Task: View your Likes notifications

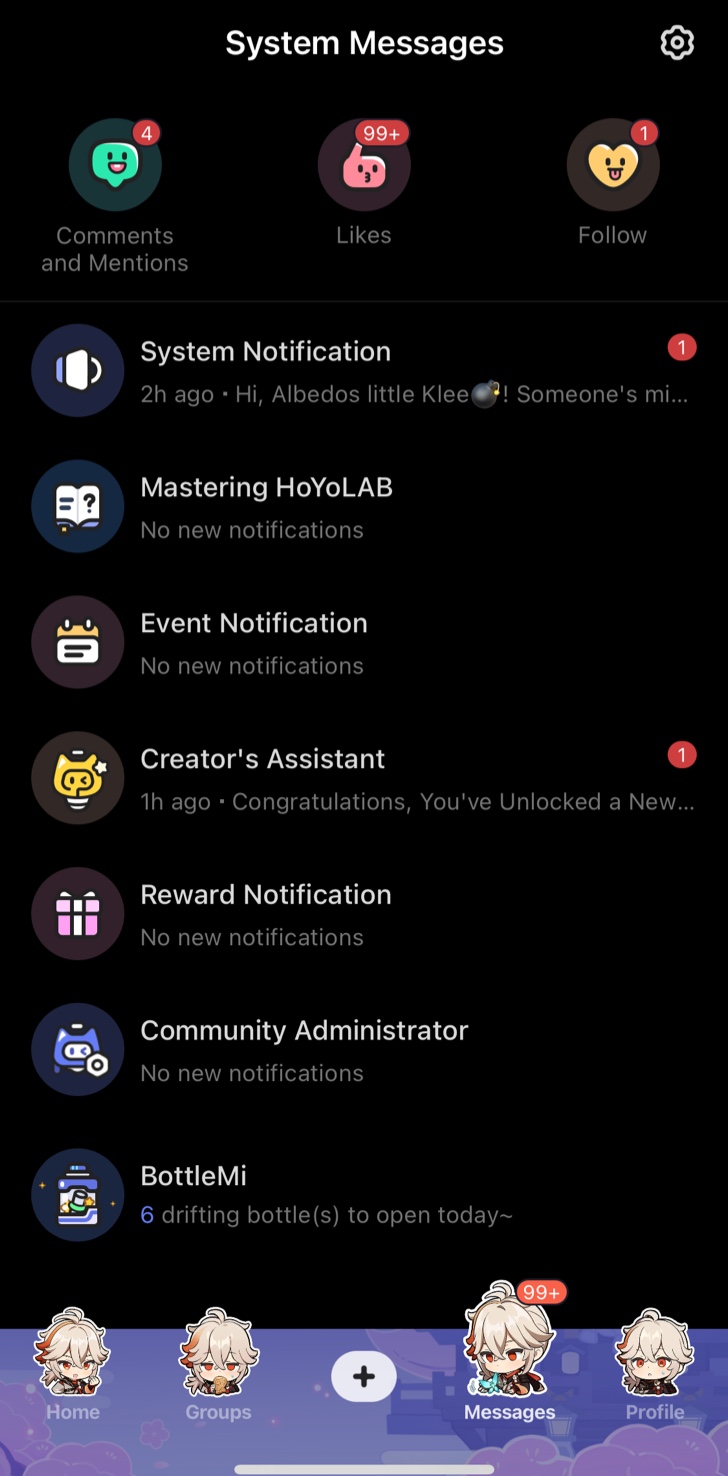Action: 364,166
